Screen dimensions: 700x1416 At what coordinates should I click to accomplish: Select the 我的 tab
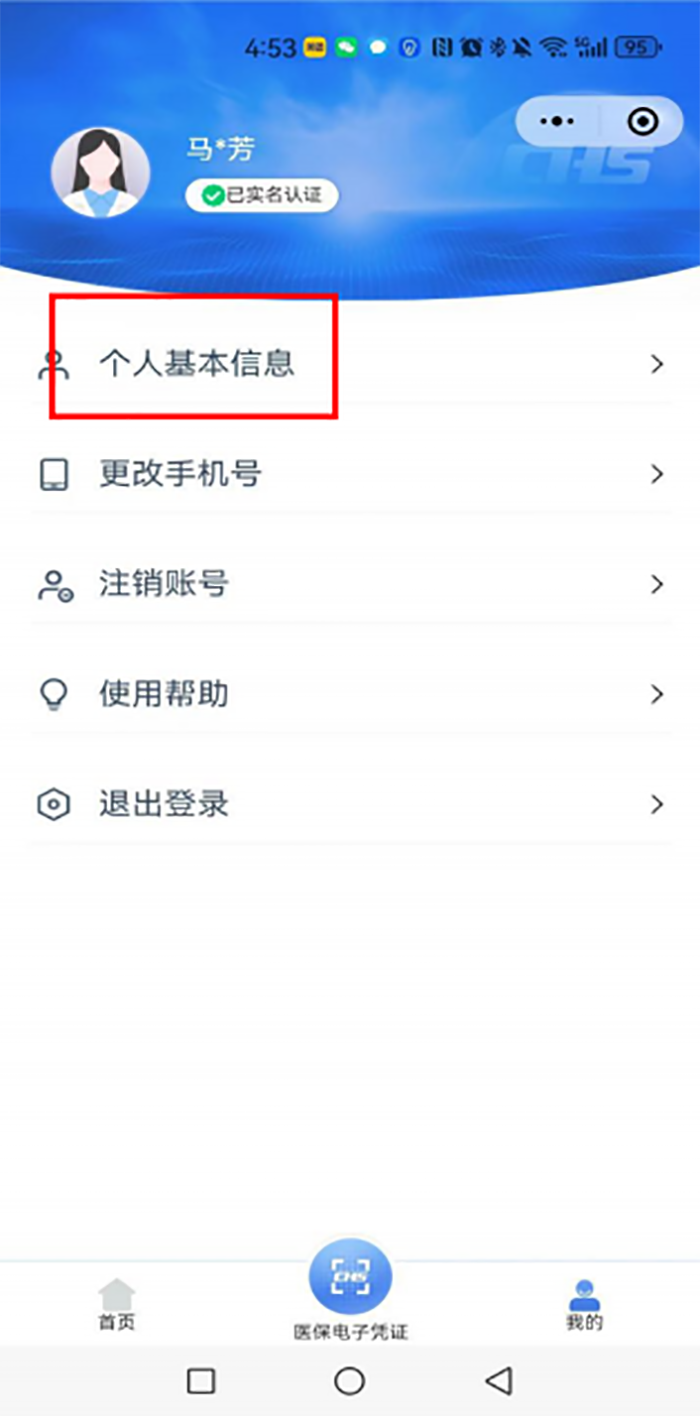584,1305
